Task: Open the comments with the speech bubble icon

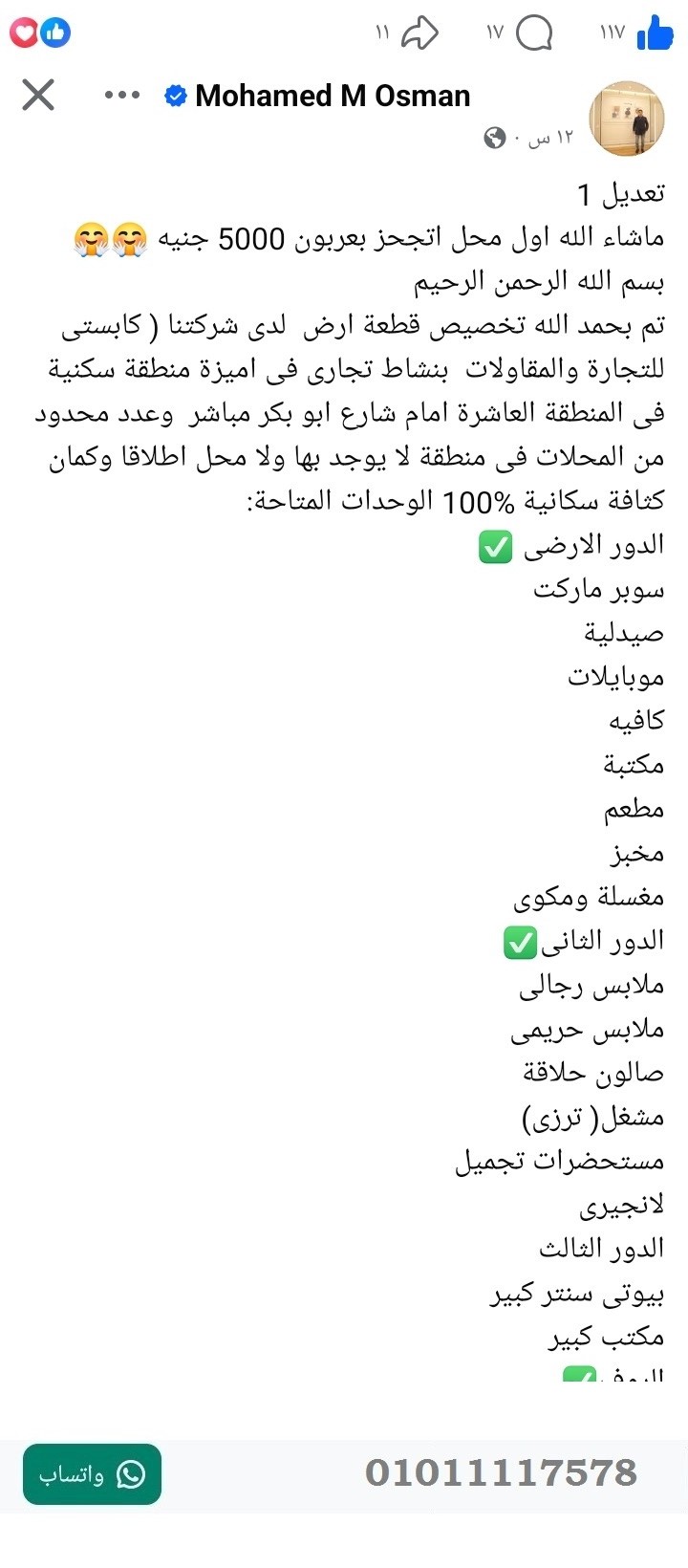Action: tap(533, 32)
